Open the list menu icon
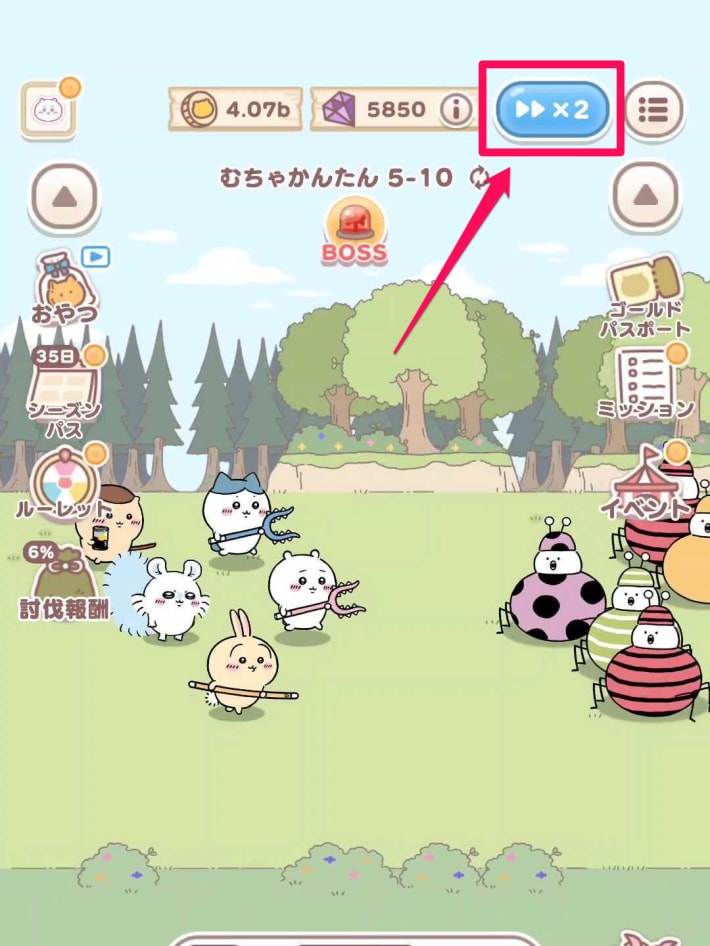Viewport: 710px width, 946px height. pos(653,110)
